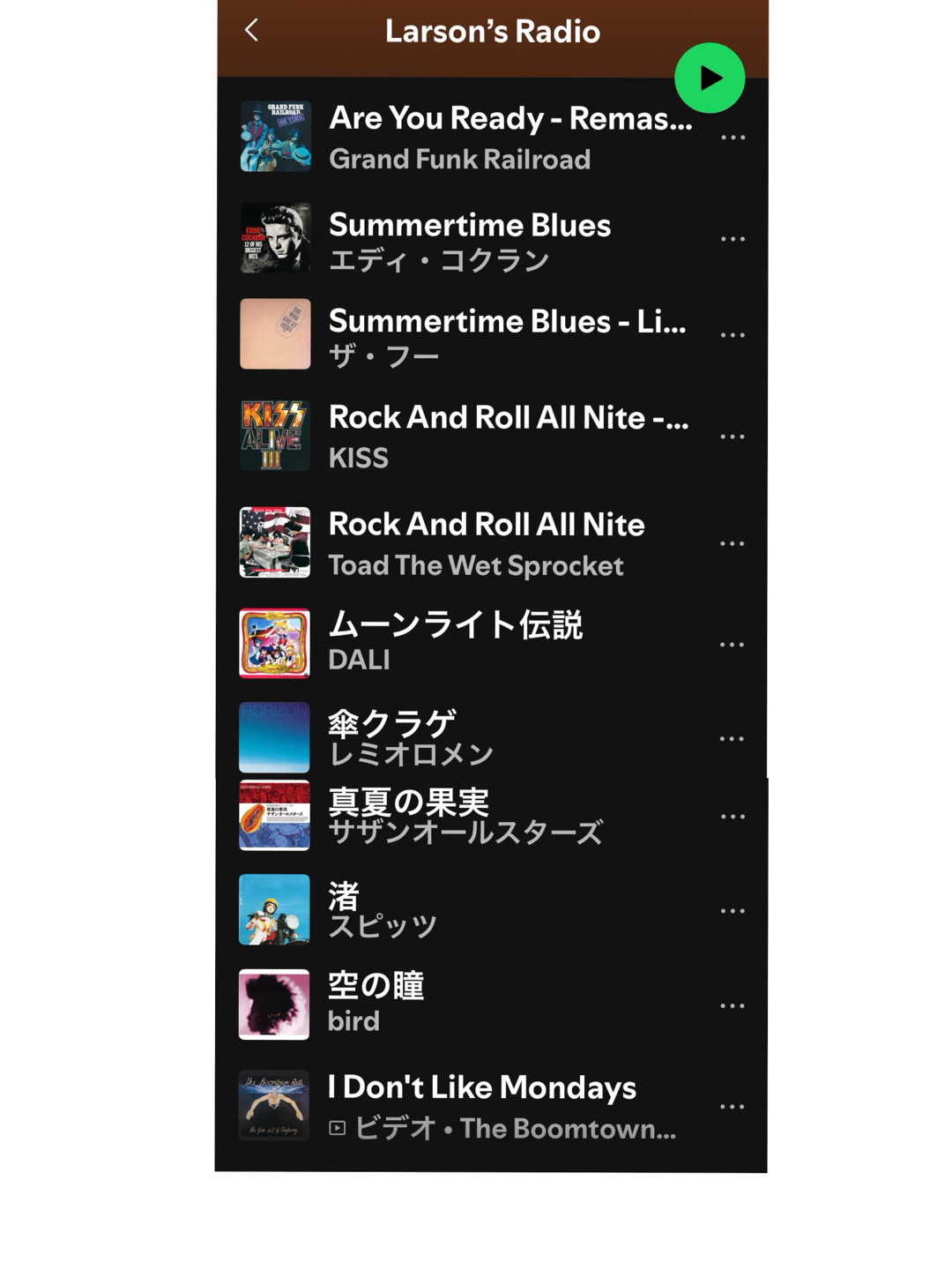Play Summertime Blues by エディ・コクラン
The width and height of the screenshot is (952, 1270).
[x=469, y=240]
